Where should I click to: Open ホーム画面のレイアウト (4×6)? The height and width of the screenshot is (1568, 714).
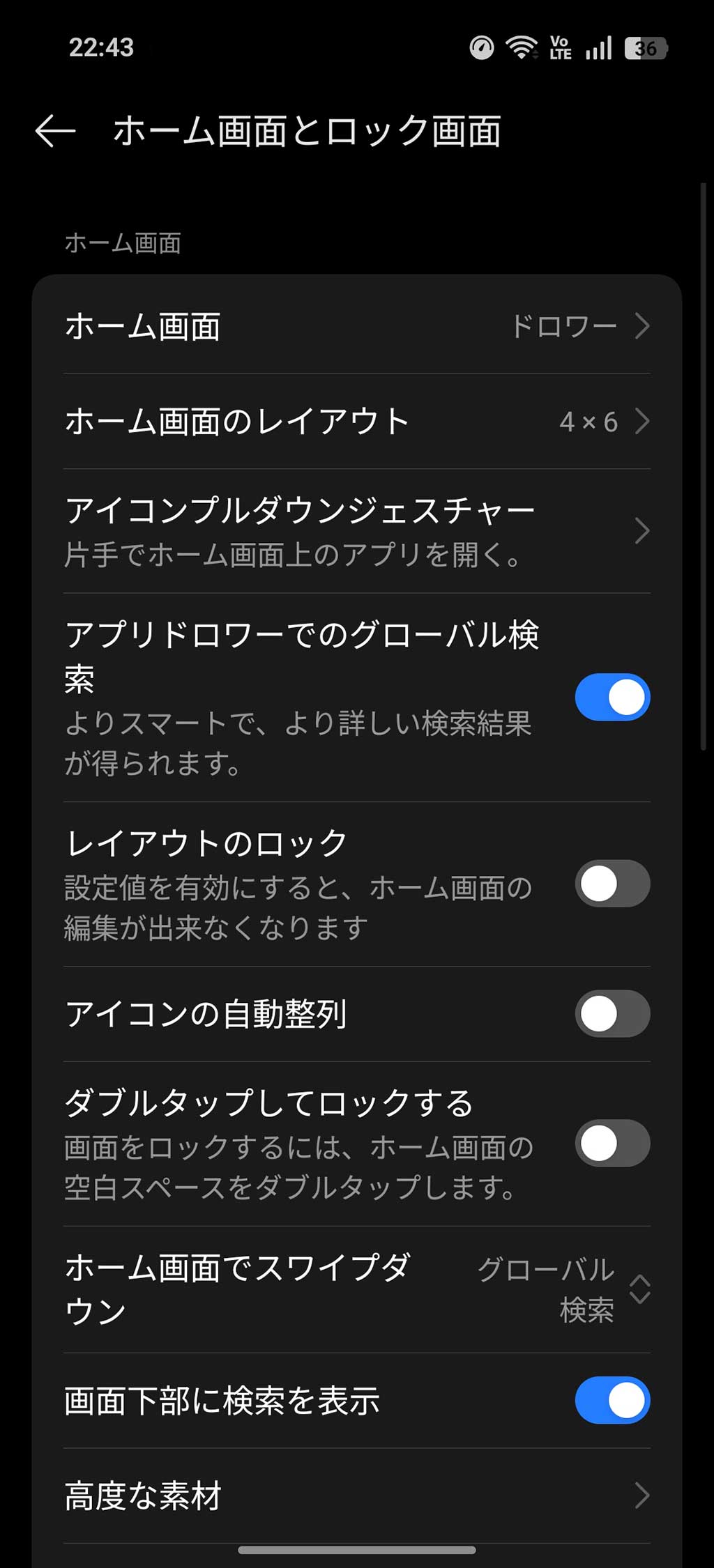coord(357,421)
